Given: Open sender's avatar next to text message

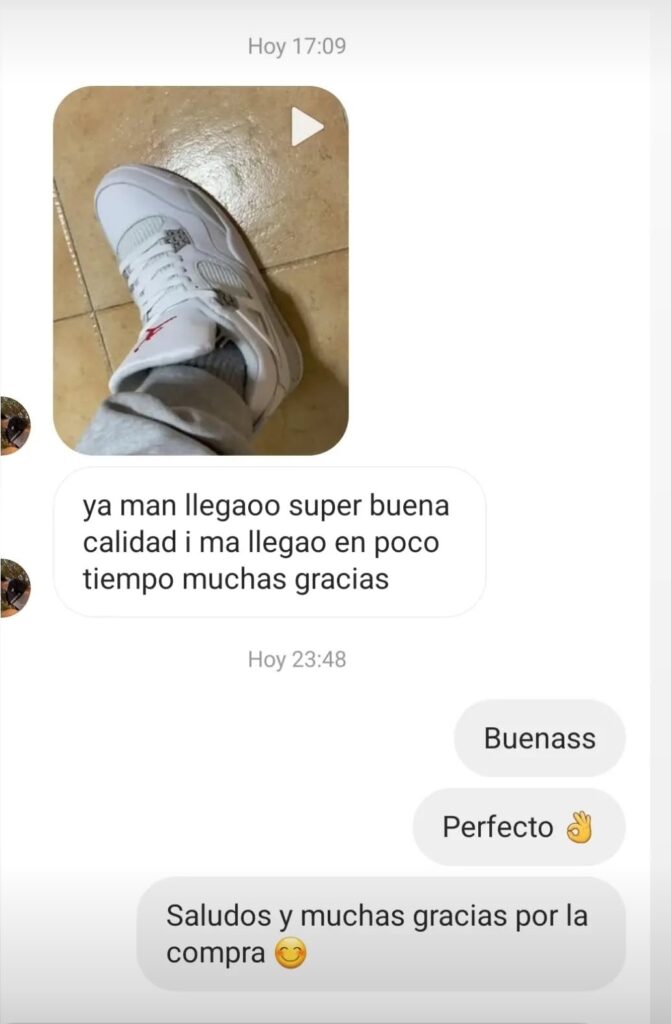Looking at the screenshot, I should [15, 588].
